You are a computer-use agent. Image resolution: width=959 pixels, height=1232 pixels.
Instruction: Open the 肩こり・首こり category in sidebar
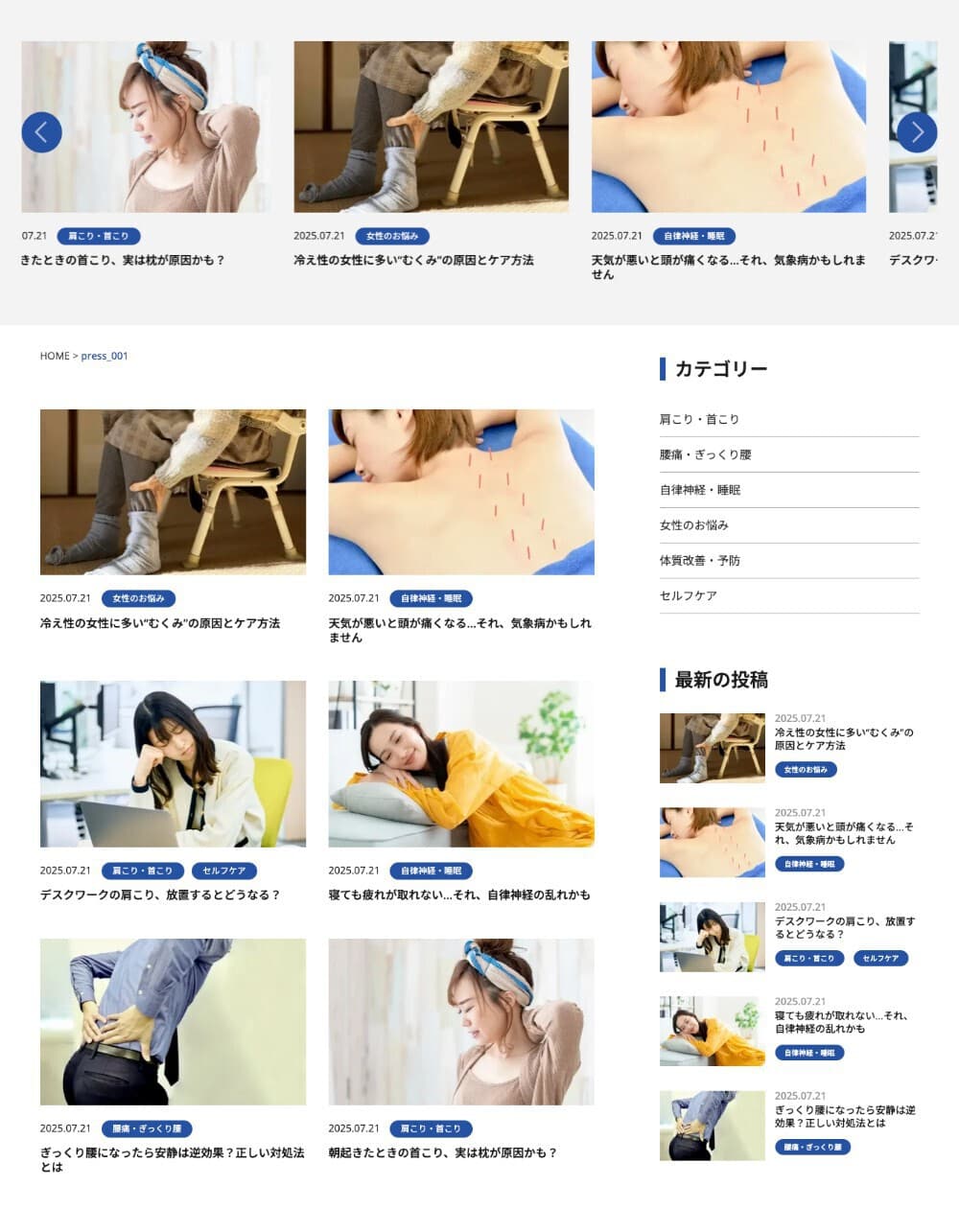pos(699,419)
